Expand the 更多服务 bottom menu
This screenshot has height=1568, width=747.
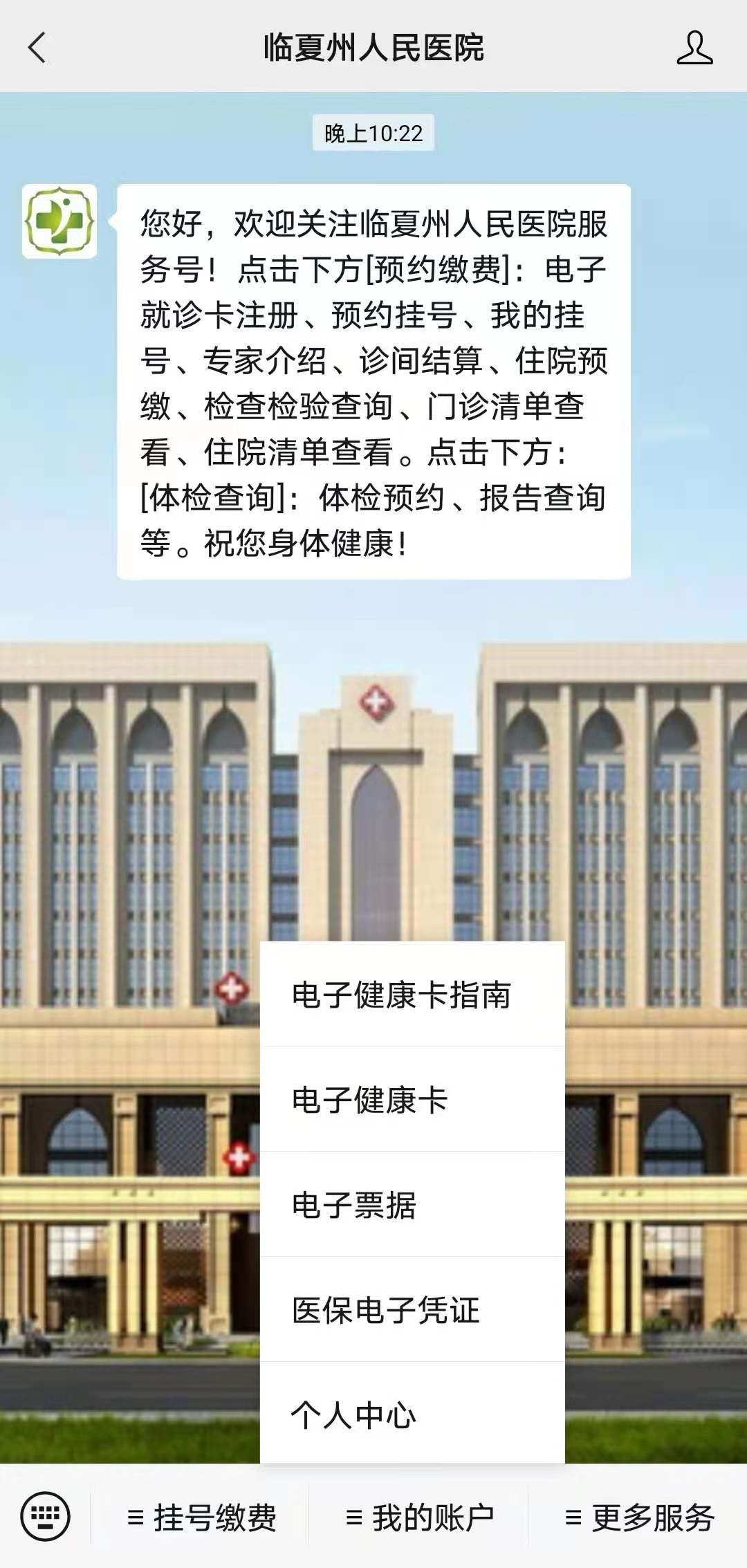tap(639, 1518)
